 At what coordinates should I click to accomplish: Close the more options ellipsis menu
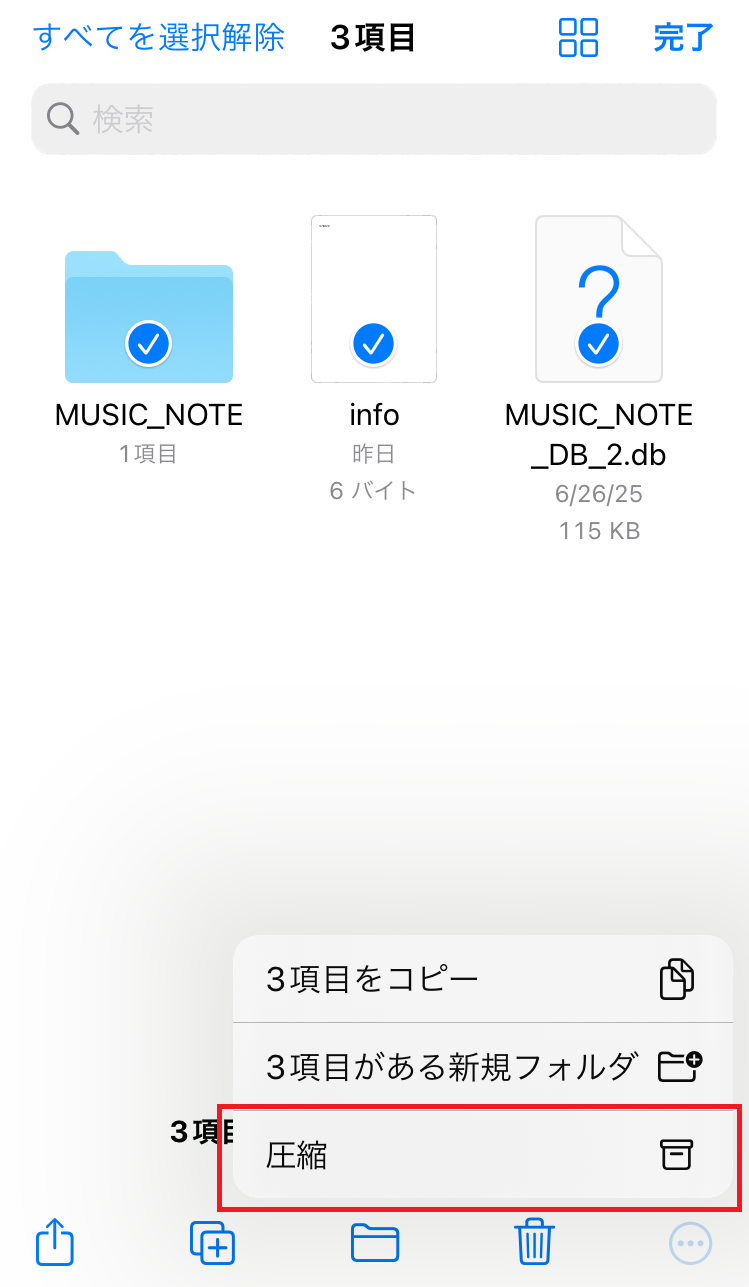click(x=691, y=1244)
